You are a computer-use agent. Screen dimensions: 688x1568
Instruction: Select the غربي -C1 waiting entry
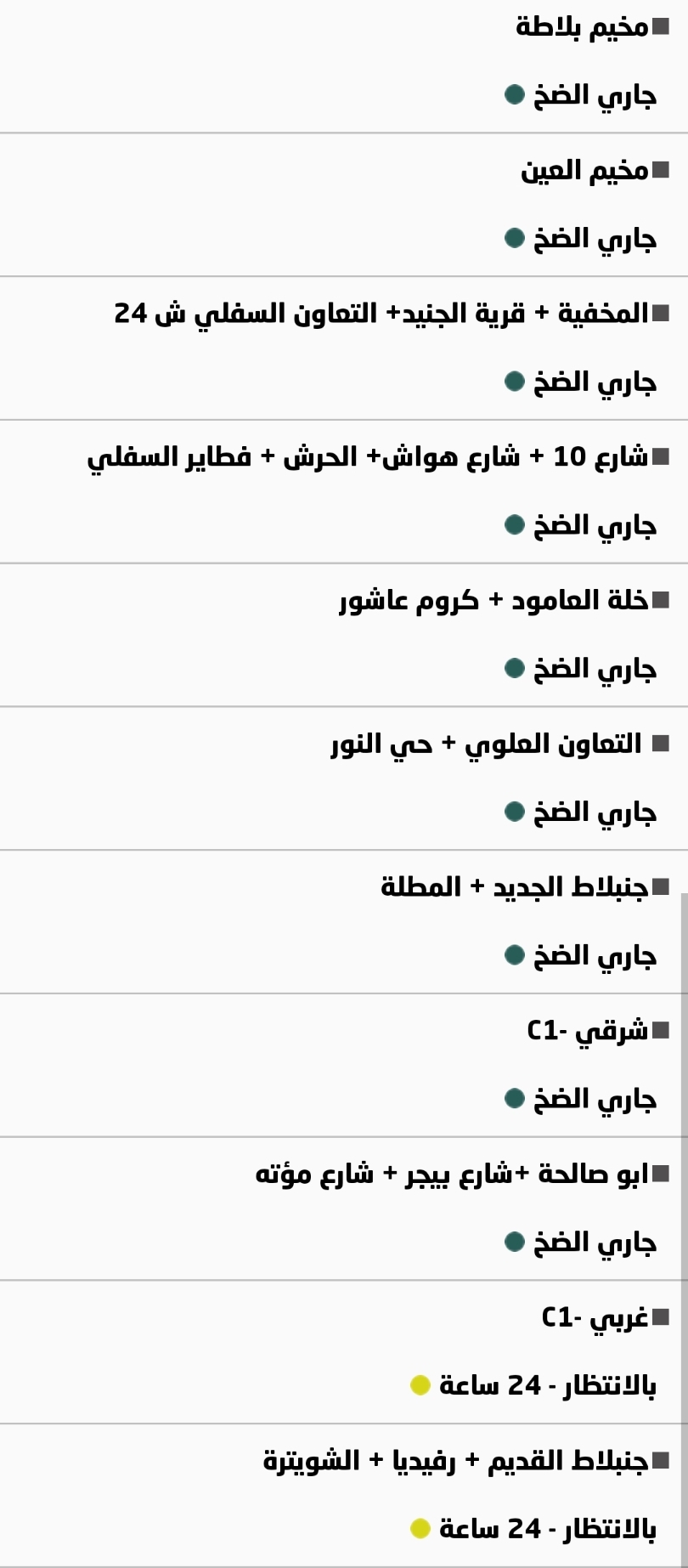(x=595, y=1318)
